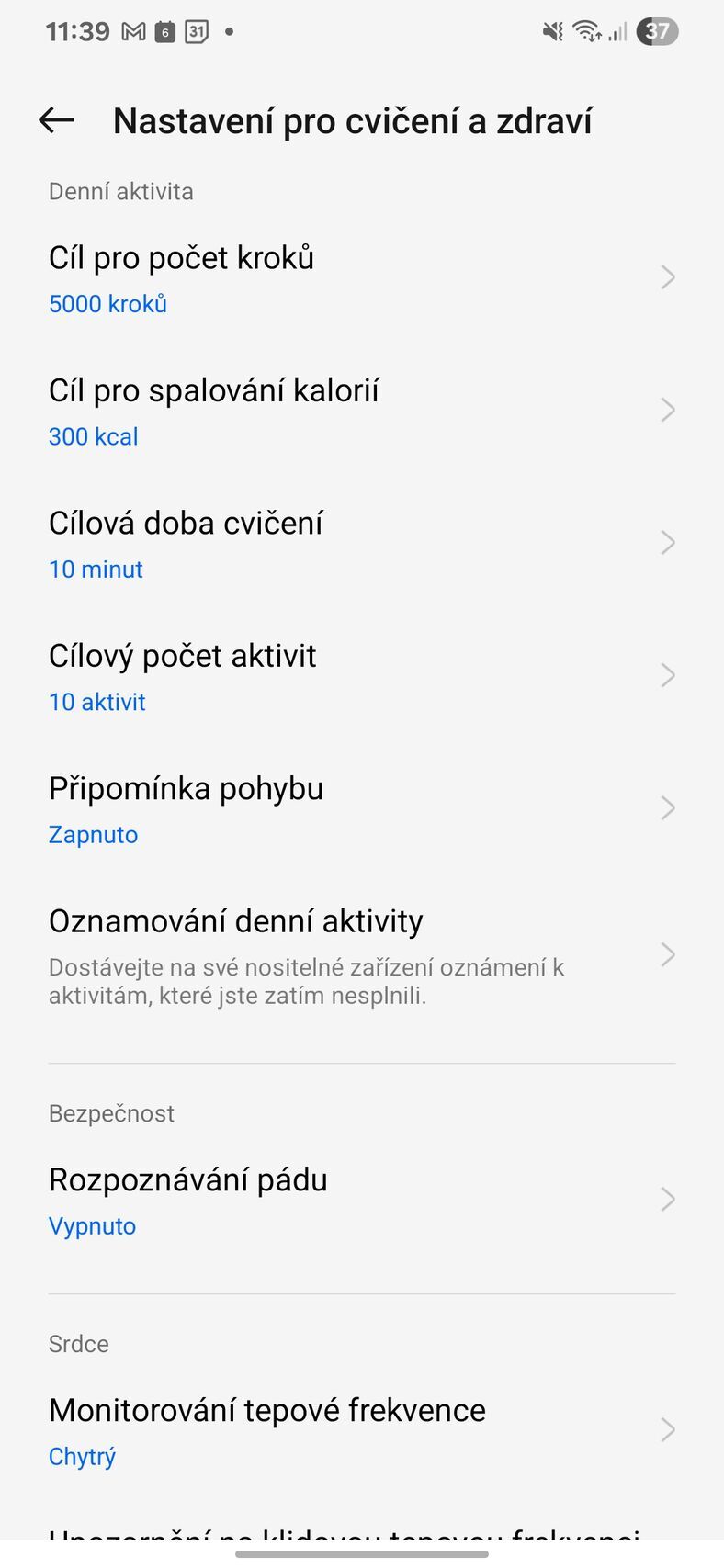
Task: Click the boxed 6 notification icon
Action: click(x=164, y=30)
